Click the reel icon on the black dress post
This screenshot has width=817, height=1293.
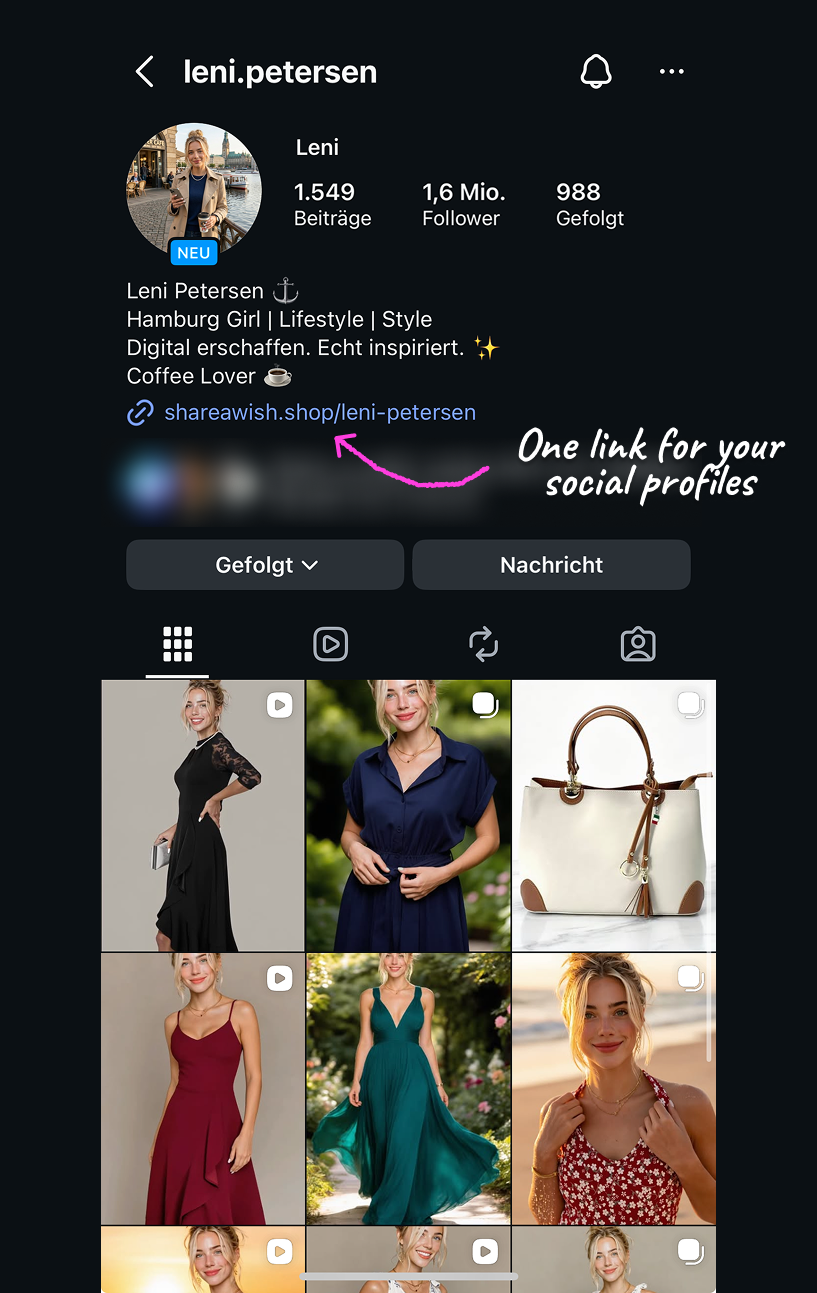click(x=279, y=704)
